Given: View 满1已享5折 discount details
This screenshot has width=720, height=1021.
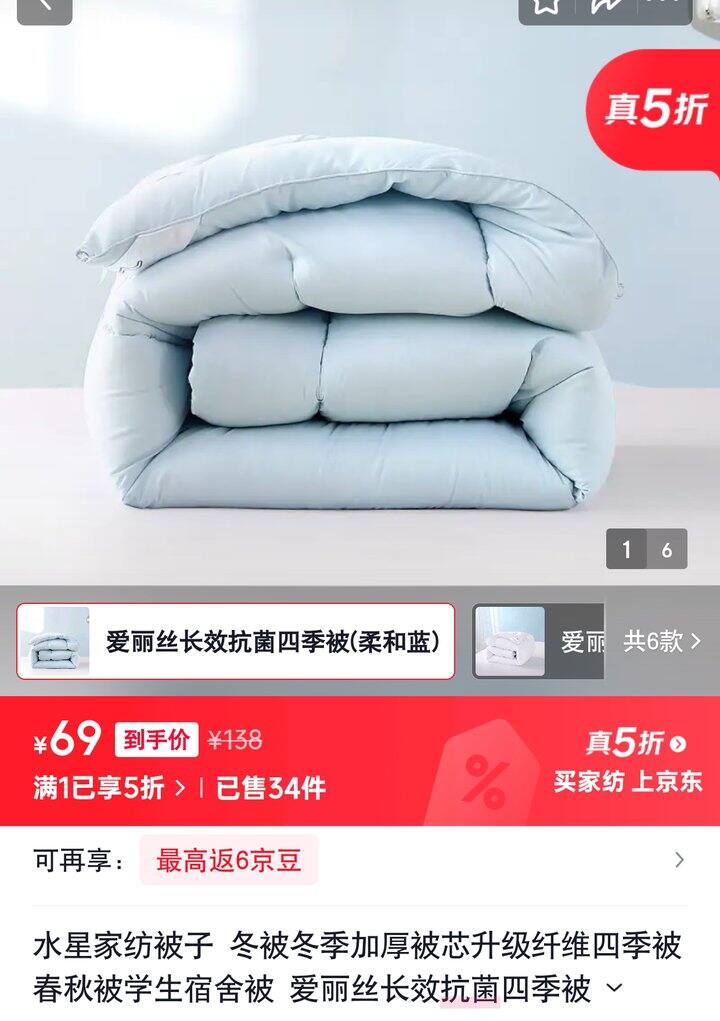Looking at the screenshot, I should click(110, 788).
